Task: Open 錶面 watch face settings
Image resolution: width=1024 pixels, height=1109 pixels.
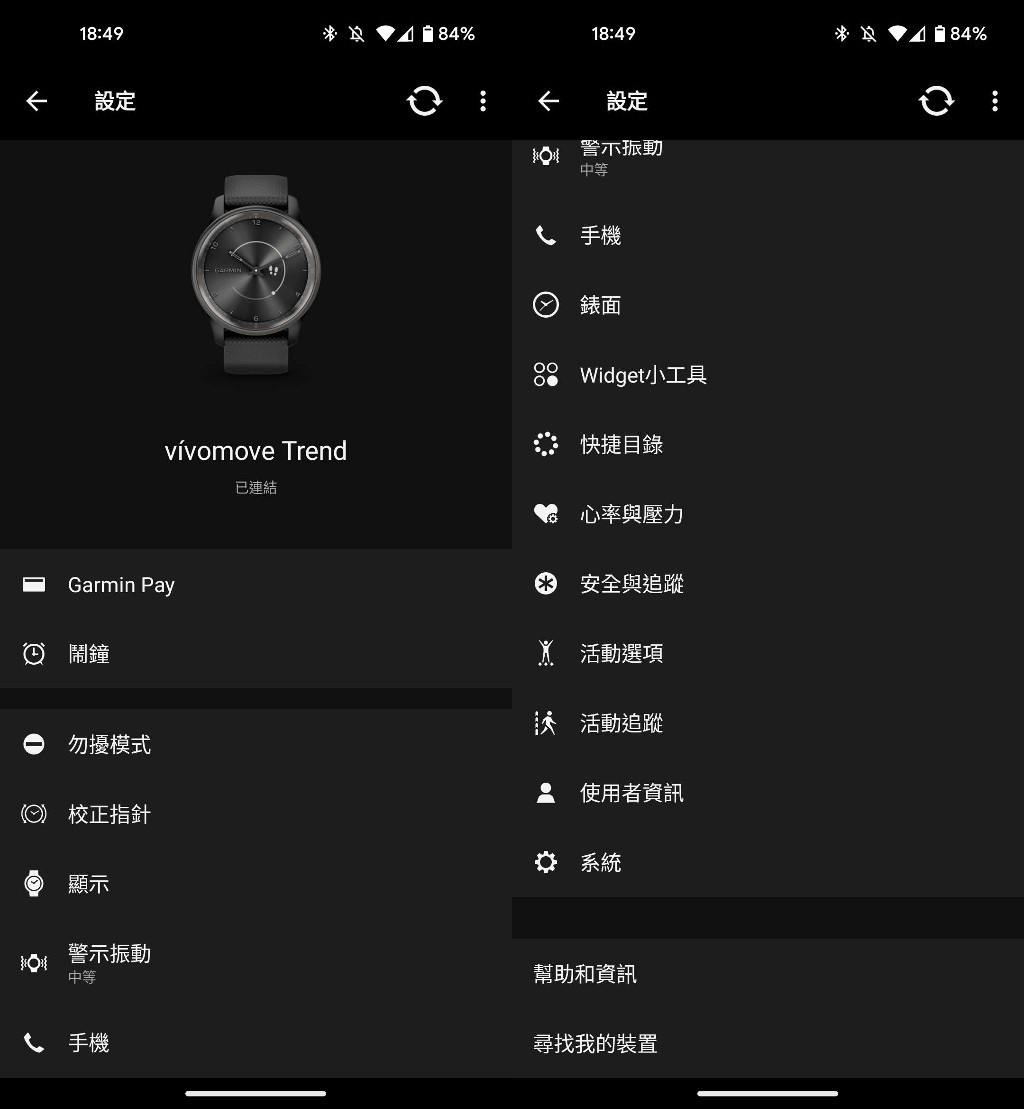Action: click(600, 305)
